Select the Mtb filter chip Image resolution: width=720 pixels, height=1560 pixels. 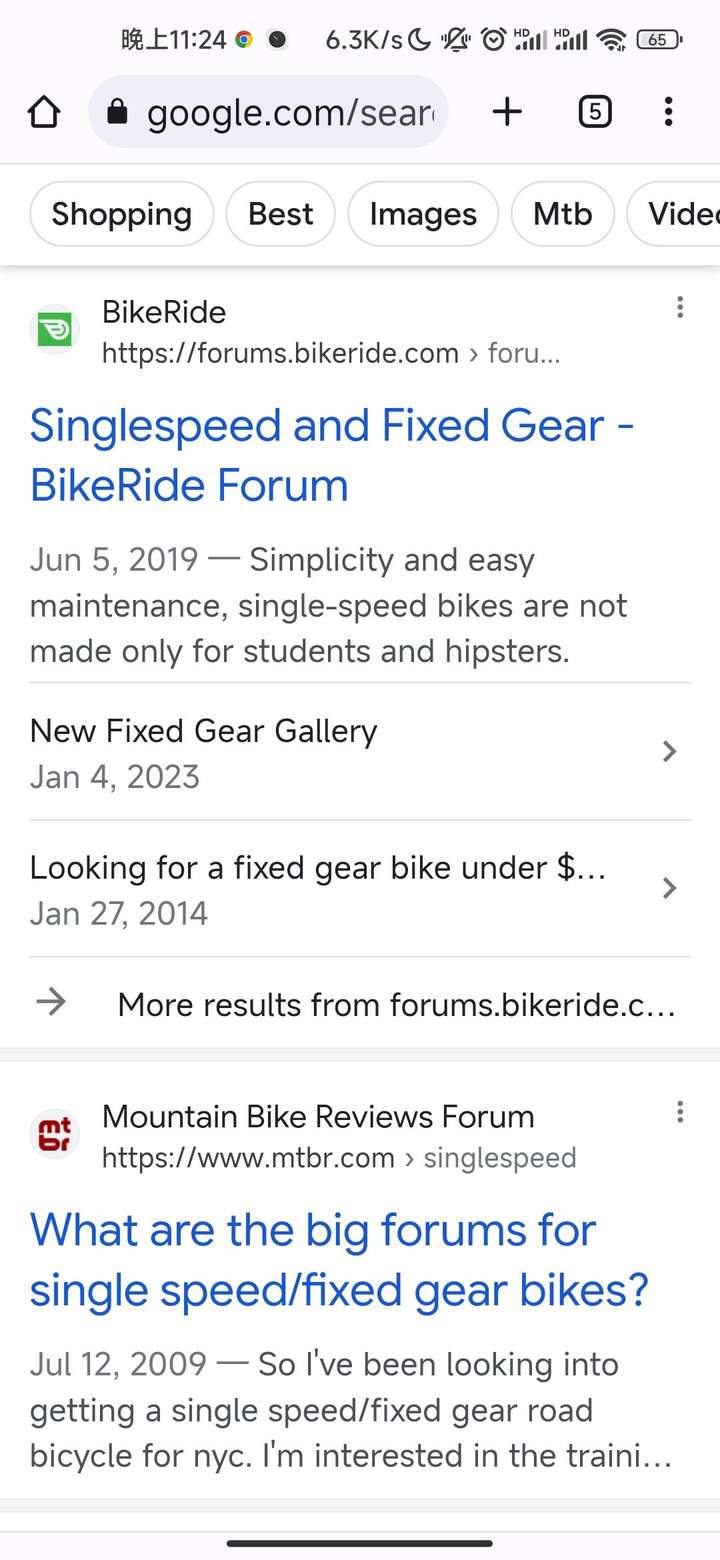tap(563, 214)
